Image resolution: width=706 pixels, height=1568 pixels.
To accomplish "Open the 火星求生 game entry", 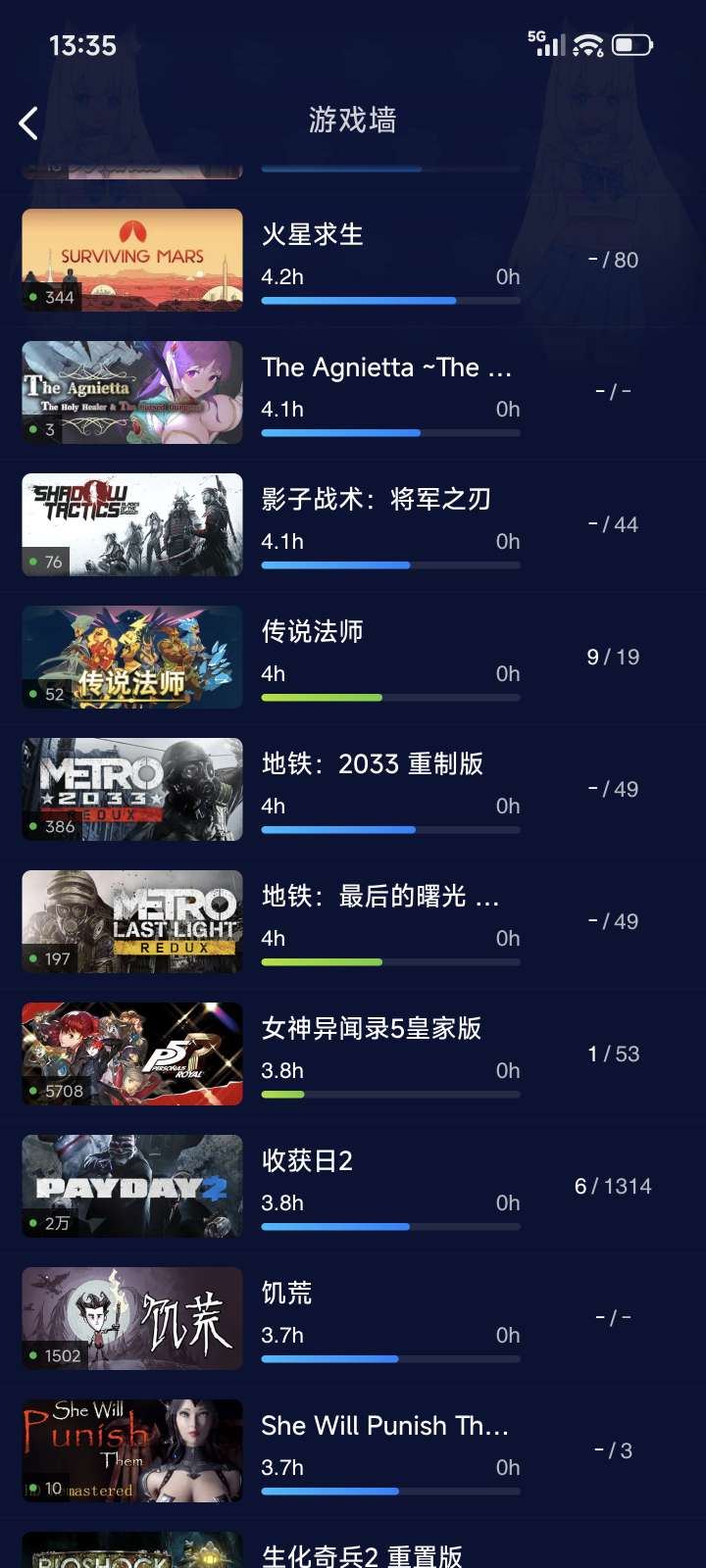I will pos(353,260).
